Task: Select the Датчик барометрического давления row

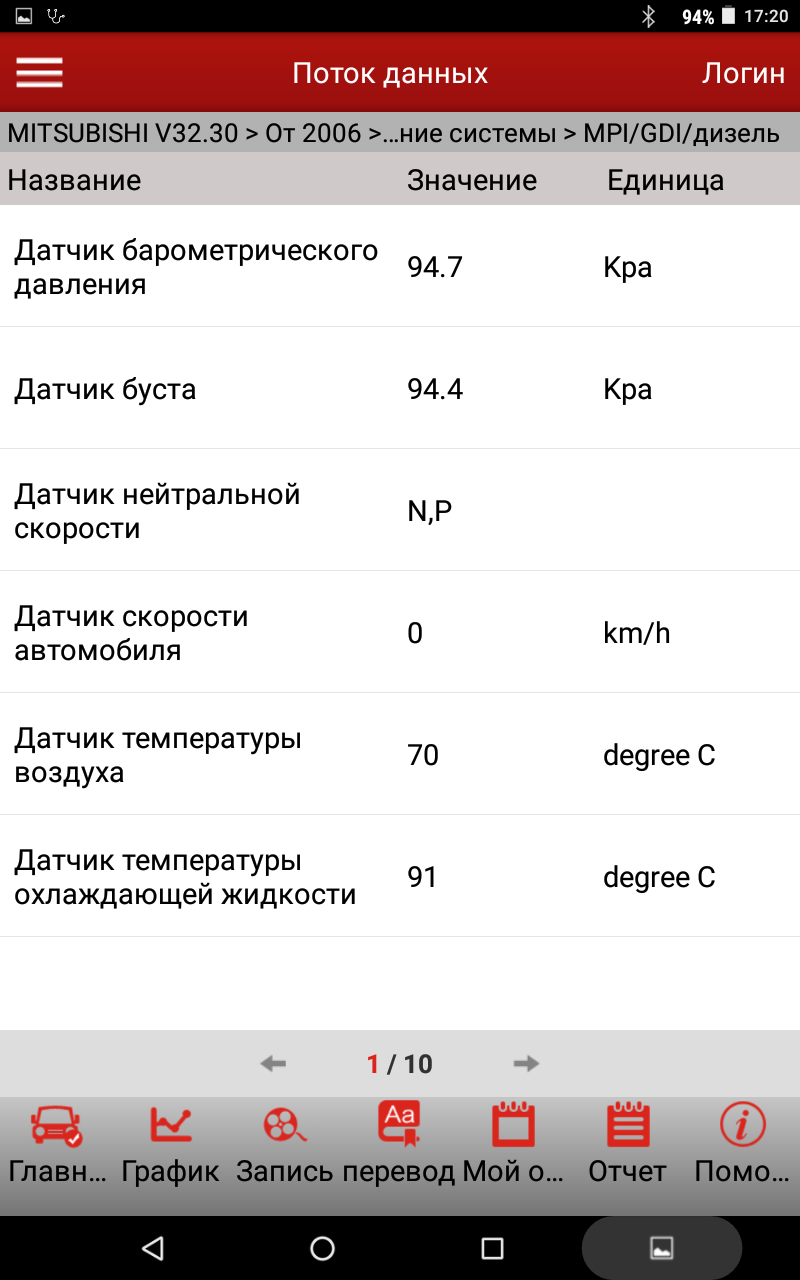Action: click(x=400, y=266)
